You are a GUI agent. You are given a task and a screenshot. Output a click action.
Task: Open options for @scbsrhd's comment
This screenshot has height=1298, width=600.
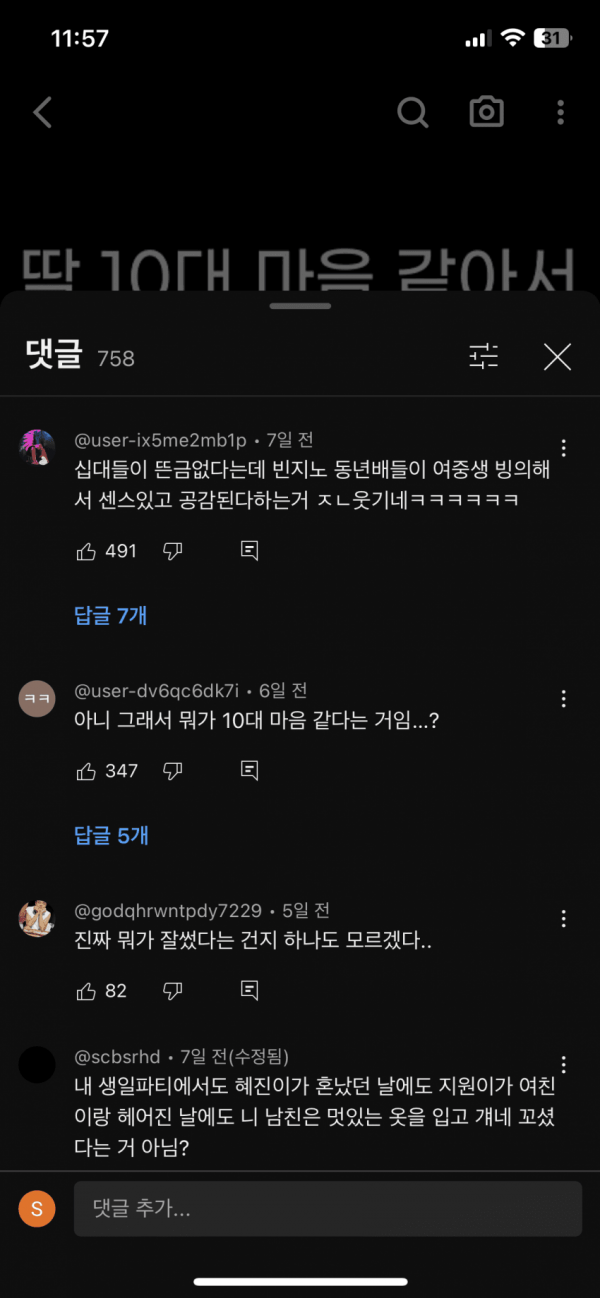[x=564, y=1064]
